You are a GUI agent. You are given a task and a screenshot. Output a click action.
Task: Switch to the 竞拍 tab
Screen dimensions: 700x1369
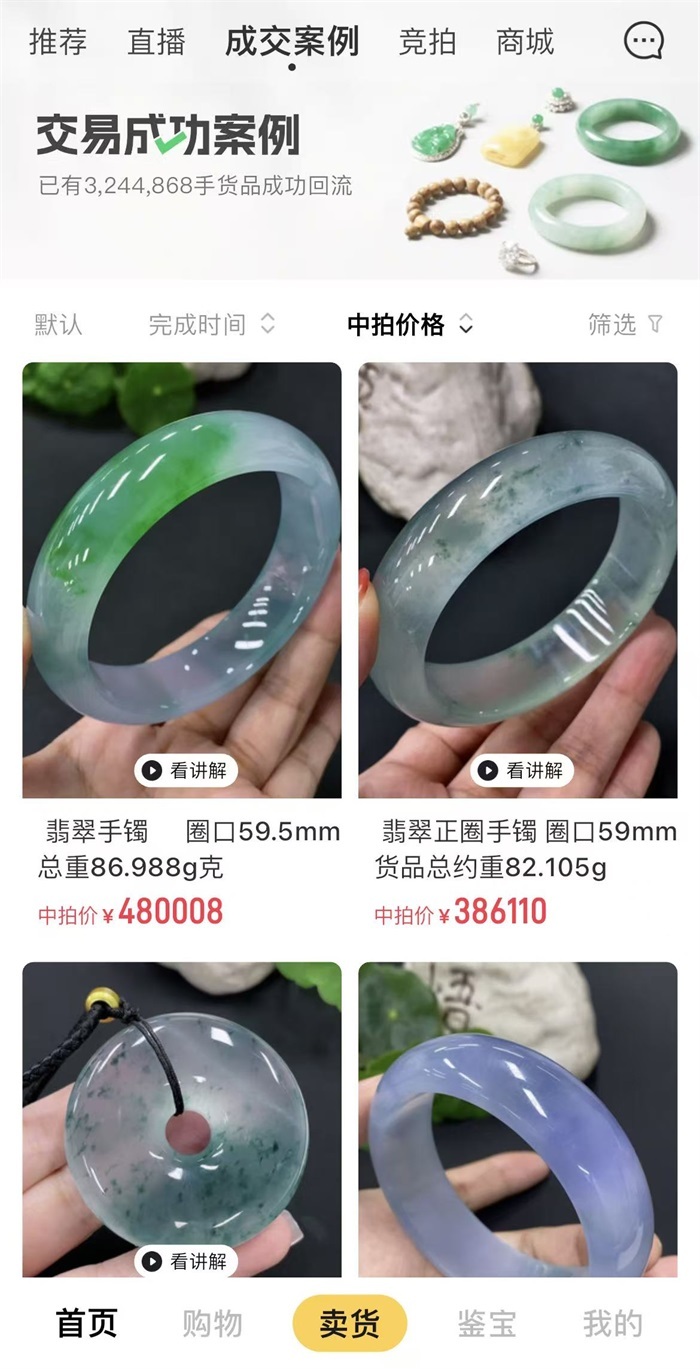(427, 42)
